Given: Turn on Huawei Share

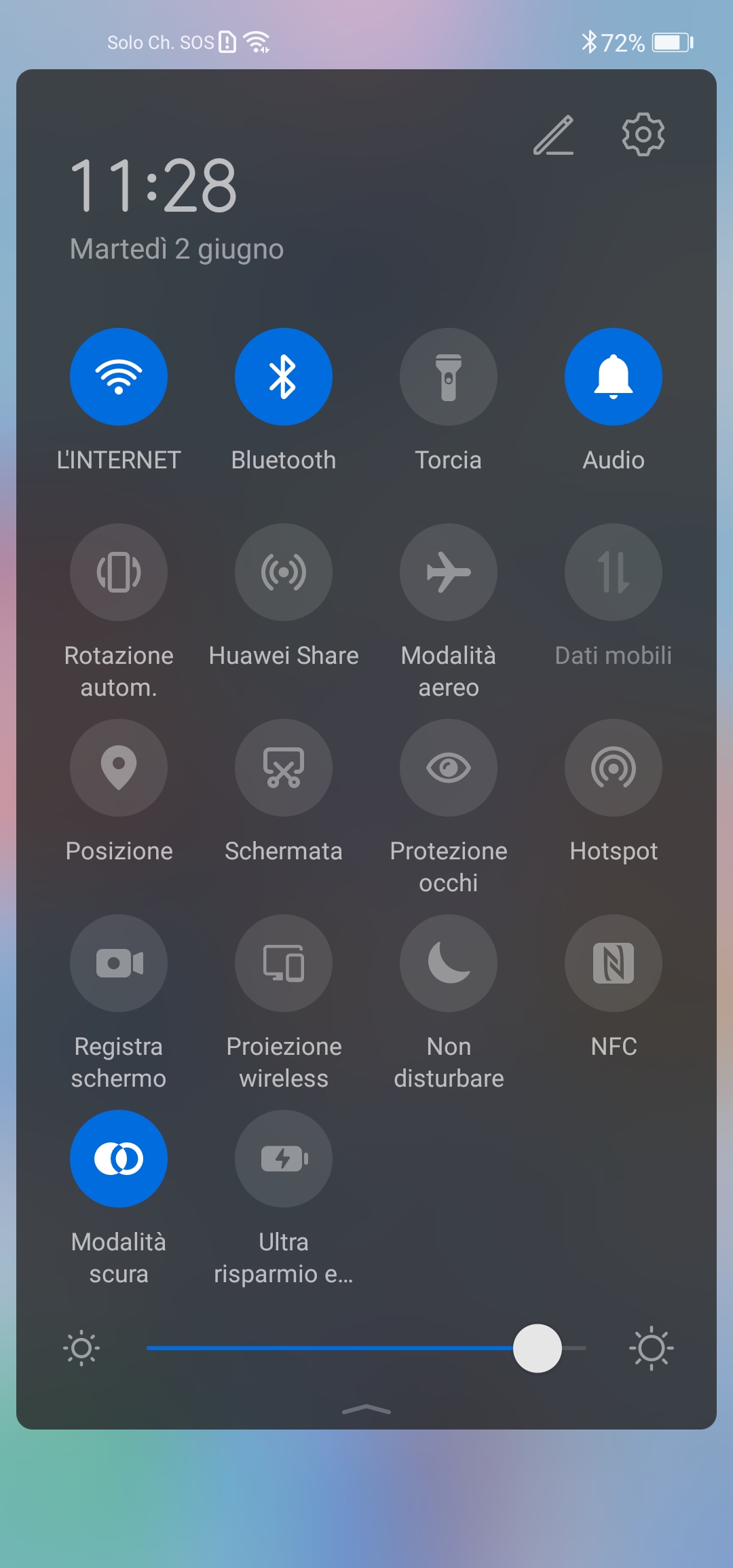Looking at the screenshot, I should coord(284,572).
